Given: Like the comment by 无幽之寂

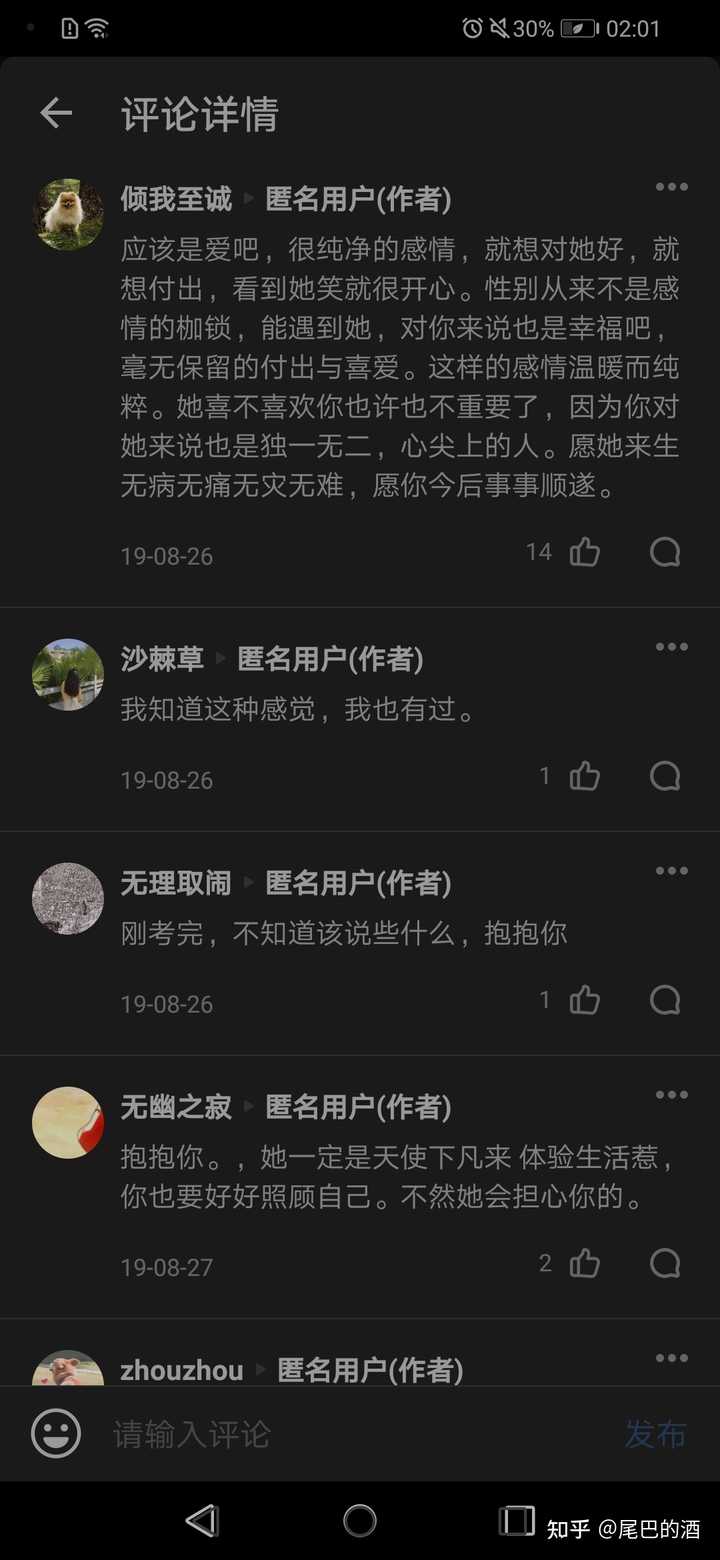Looking at the screenshot, I should [585, 1264].
